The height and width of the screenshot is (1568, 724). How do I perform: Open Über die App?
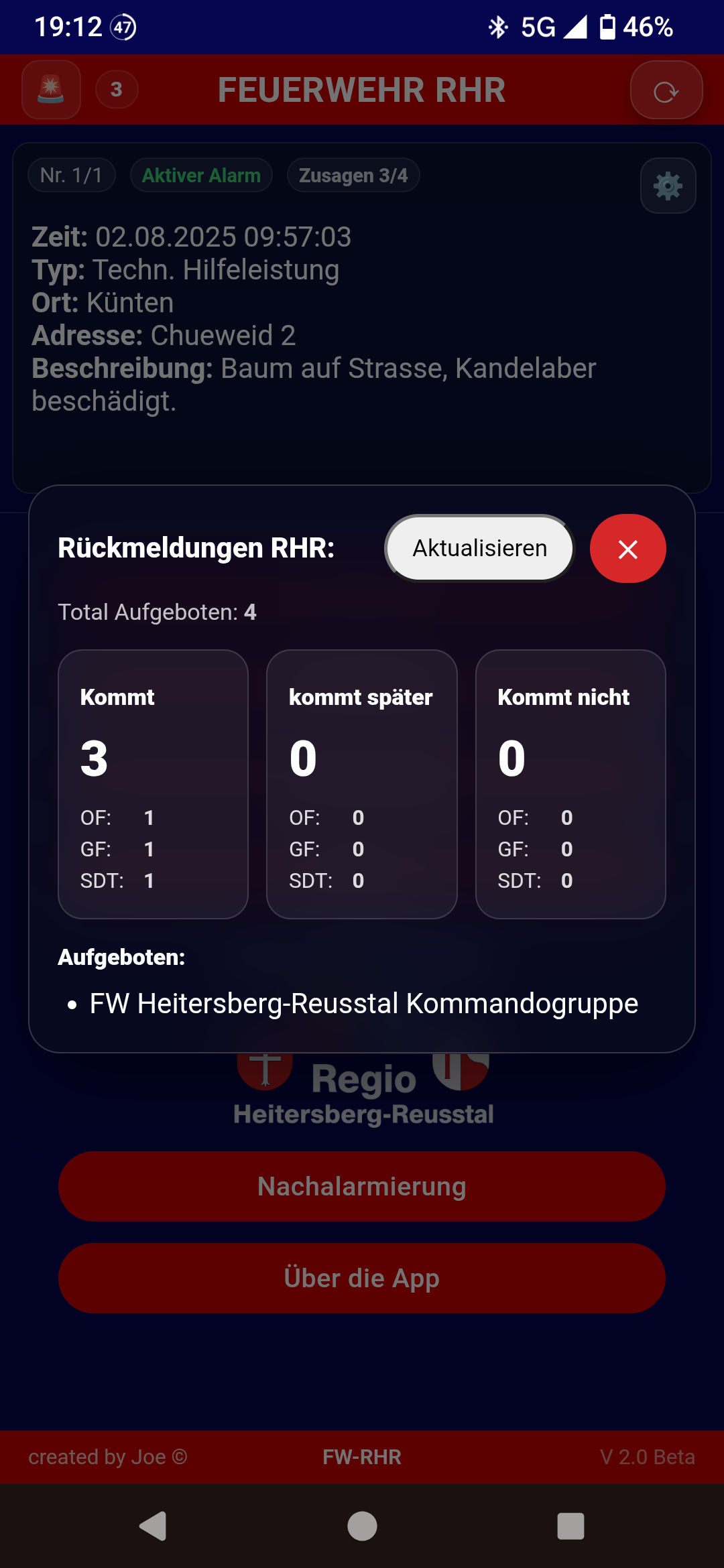click(362, 1278)
